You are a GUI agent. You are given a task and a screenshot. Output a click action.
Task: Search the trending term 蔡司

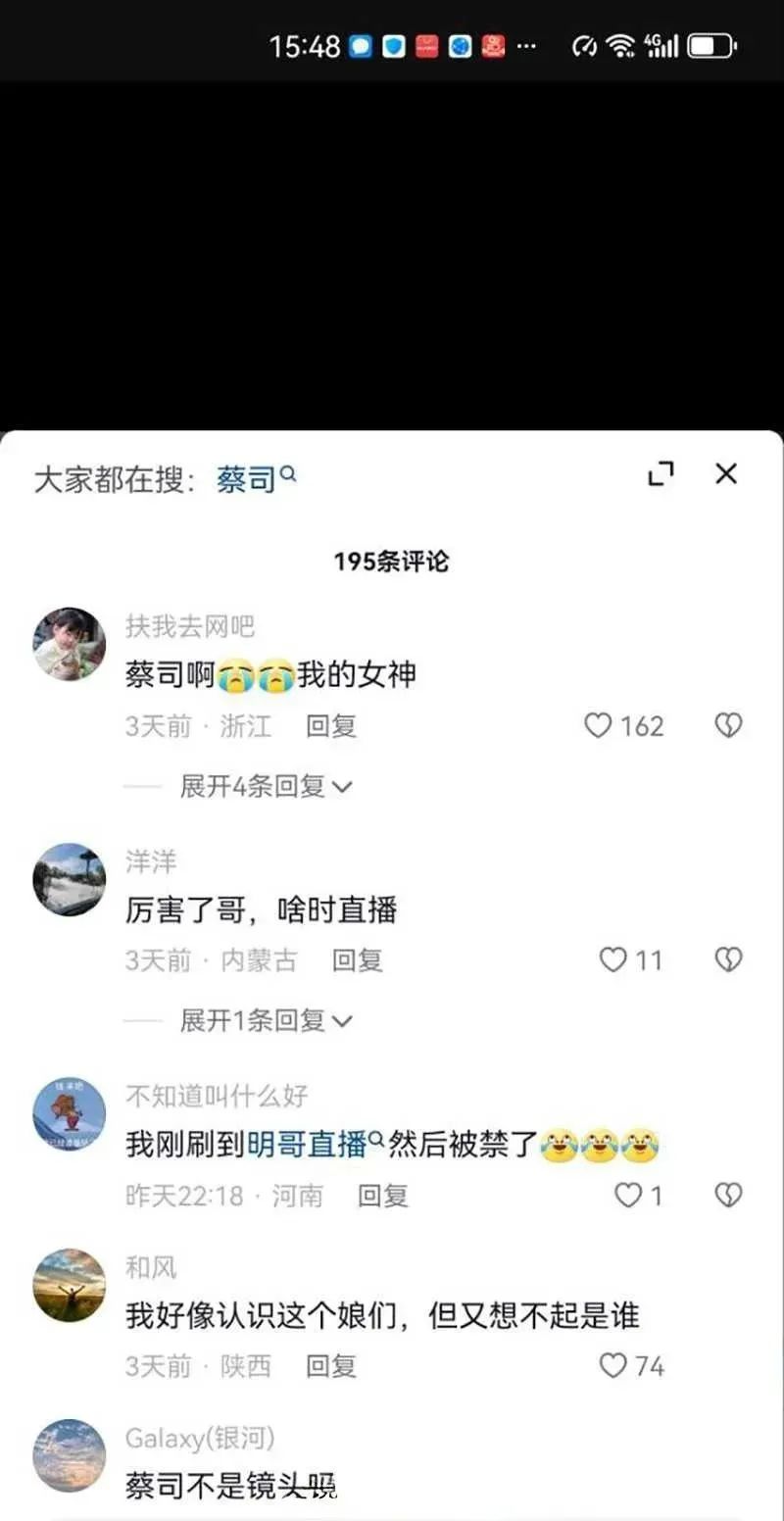tap(255, 480)
